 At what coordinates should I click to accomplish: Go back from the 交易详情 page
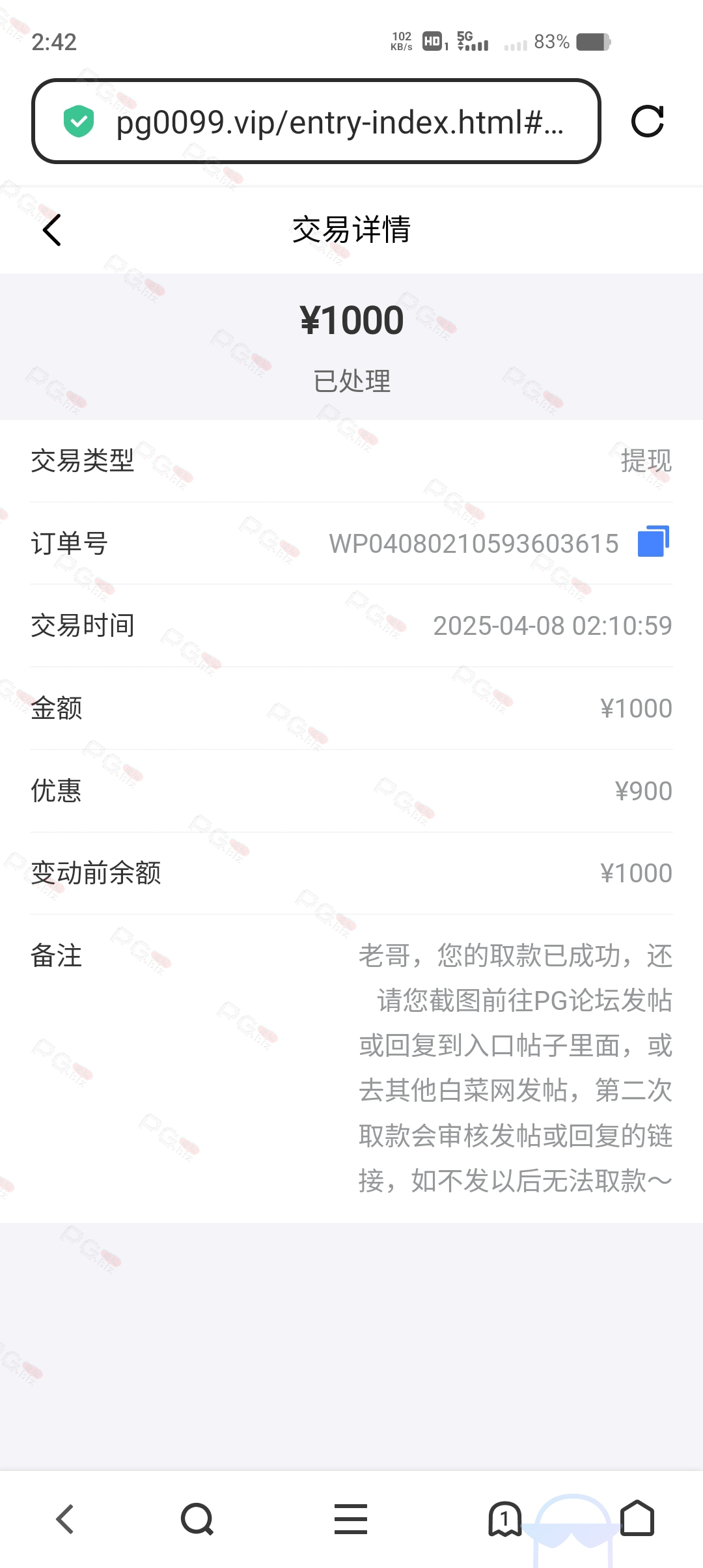[52, 230]
